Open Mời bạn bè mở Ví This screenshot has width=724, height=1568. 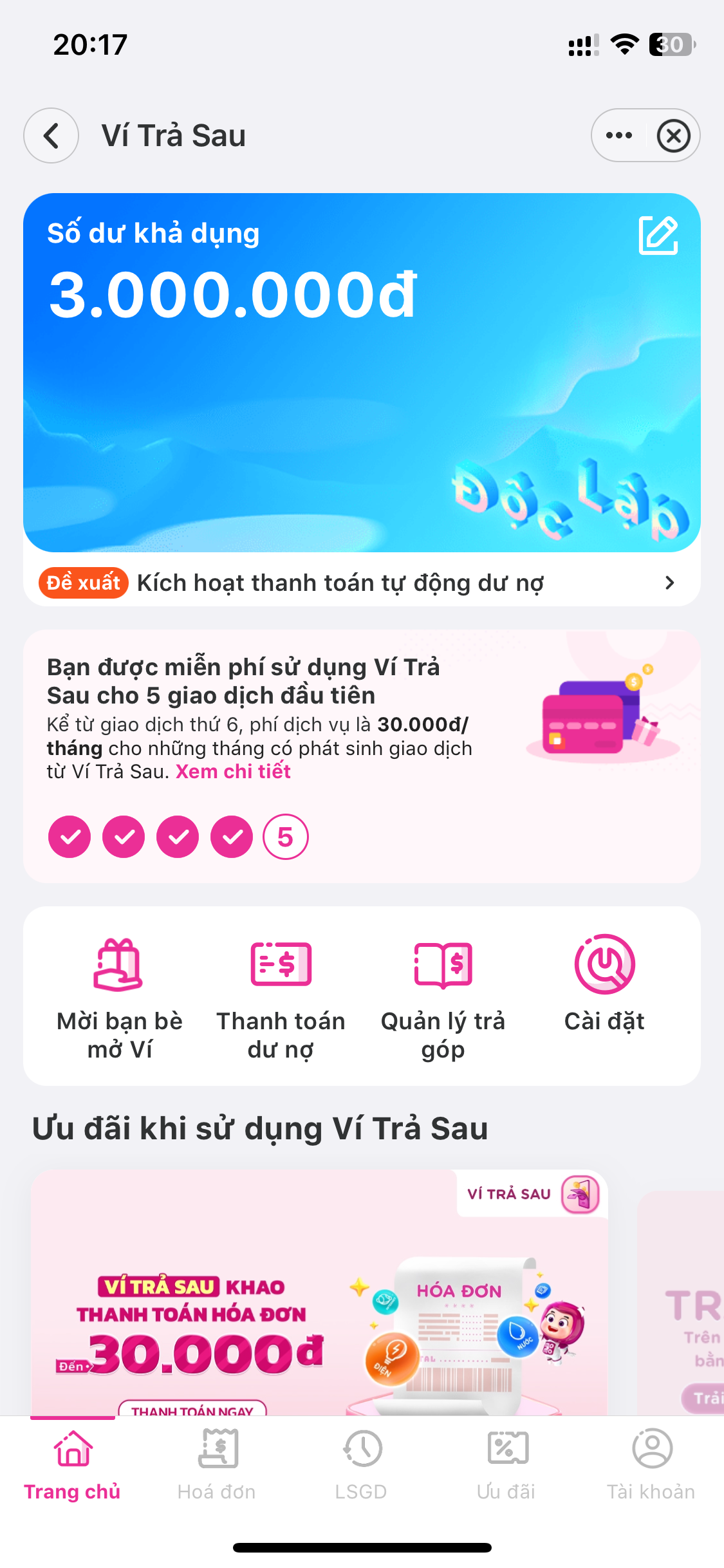tap(120, 996)
